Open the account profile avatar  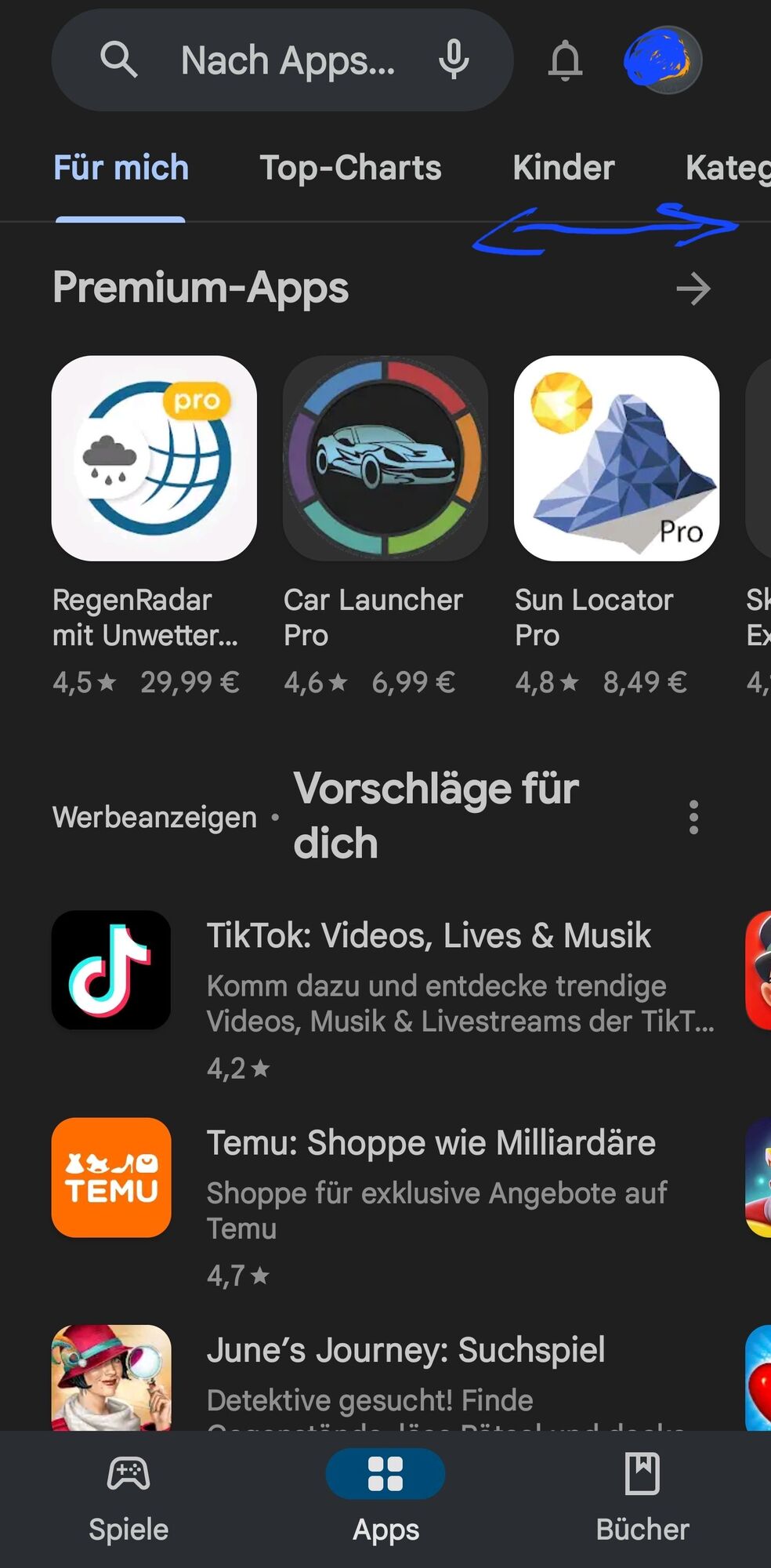(x=662, y=60)
